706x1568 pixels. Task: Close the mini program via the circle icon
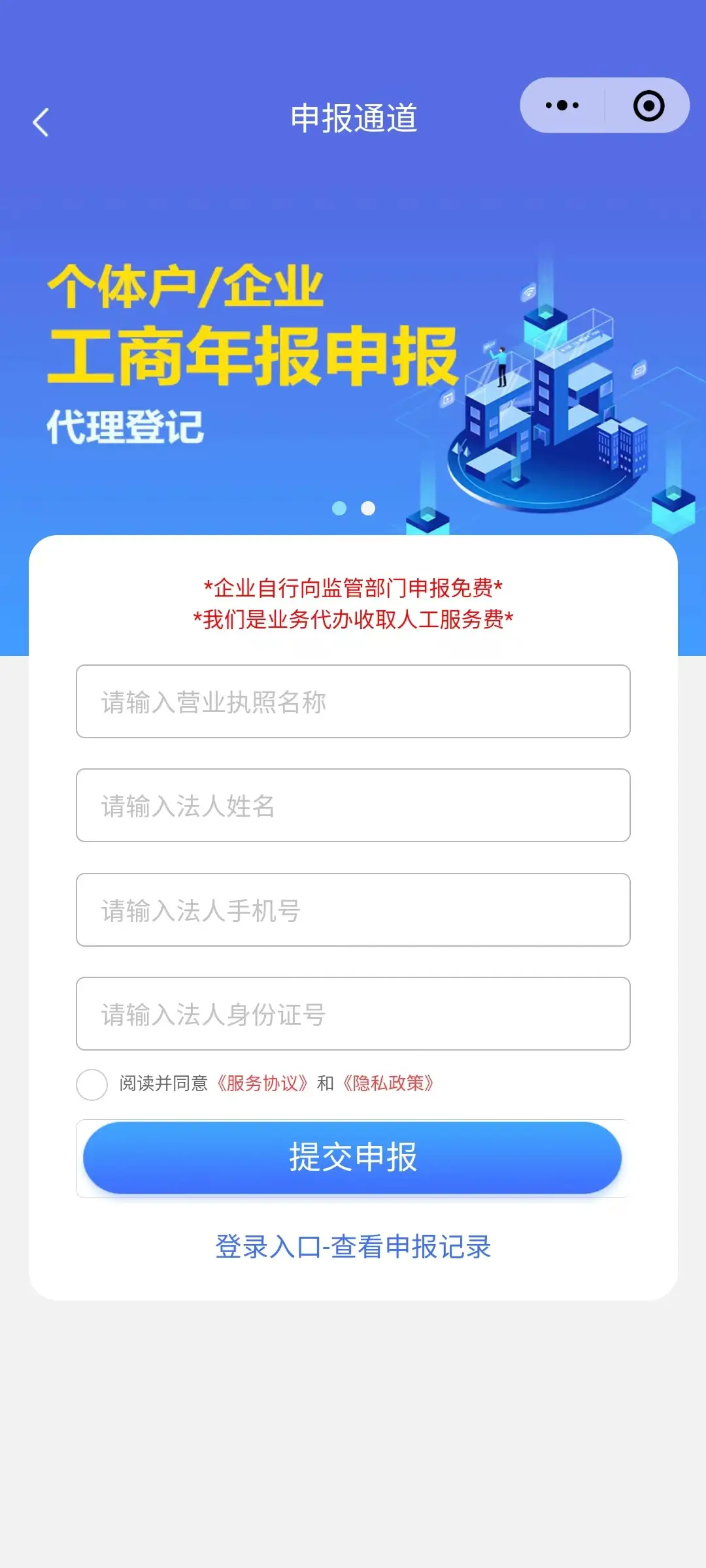648,106
